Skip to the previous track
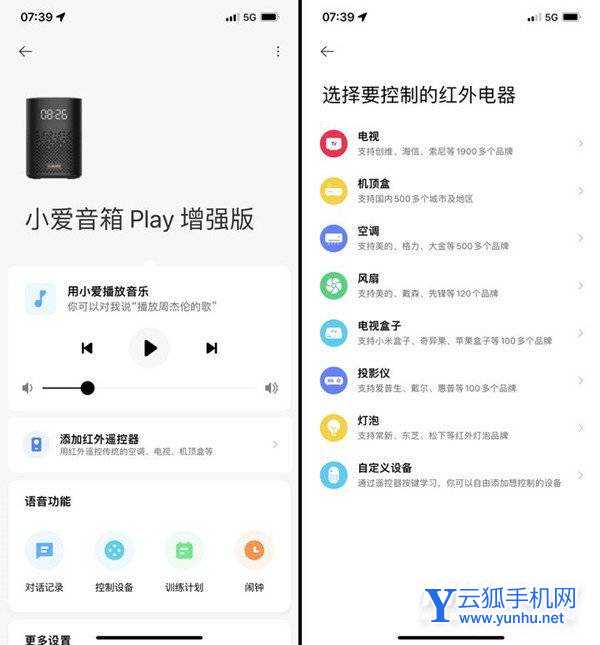 (87, 348)
